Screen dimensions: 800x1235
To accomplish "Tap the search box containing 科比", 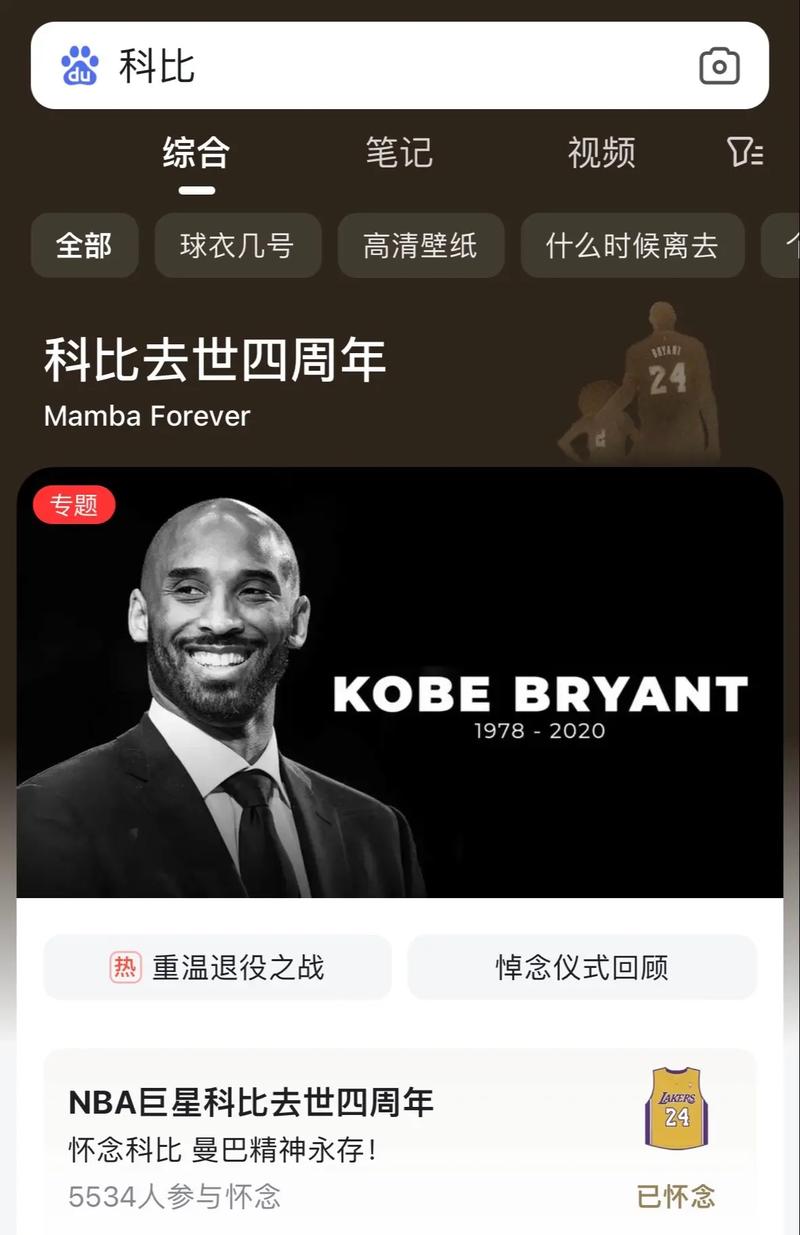I will tap(380, 66).
